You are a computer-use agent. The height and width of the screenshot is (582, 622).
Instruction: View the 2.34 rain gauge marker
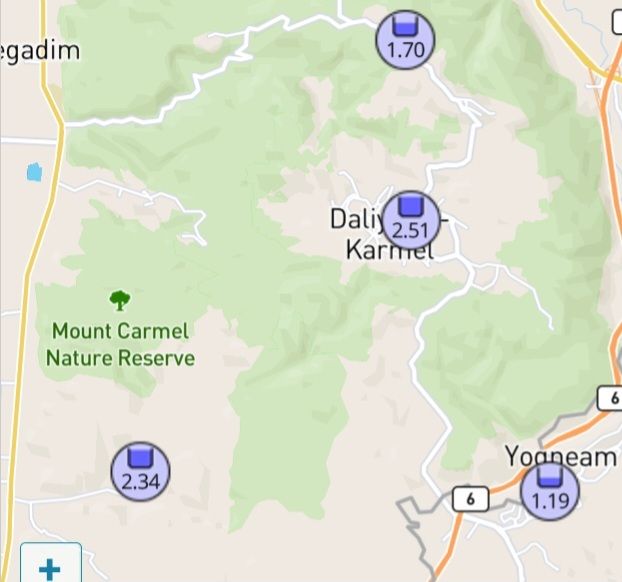click(x=140, y=471)
